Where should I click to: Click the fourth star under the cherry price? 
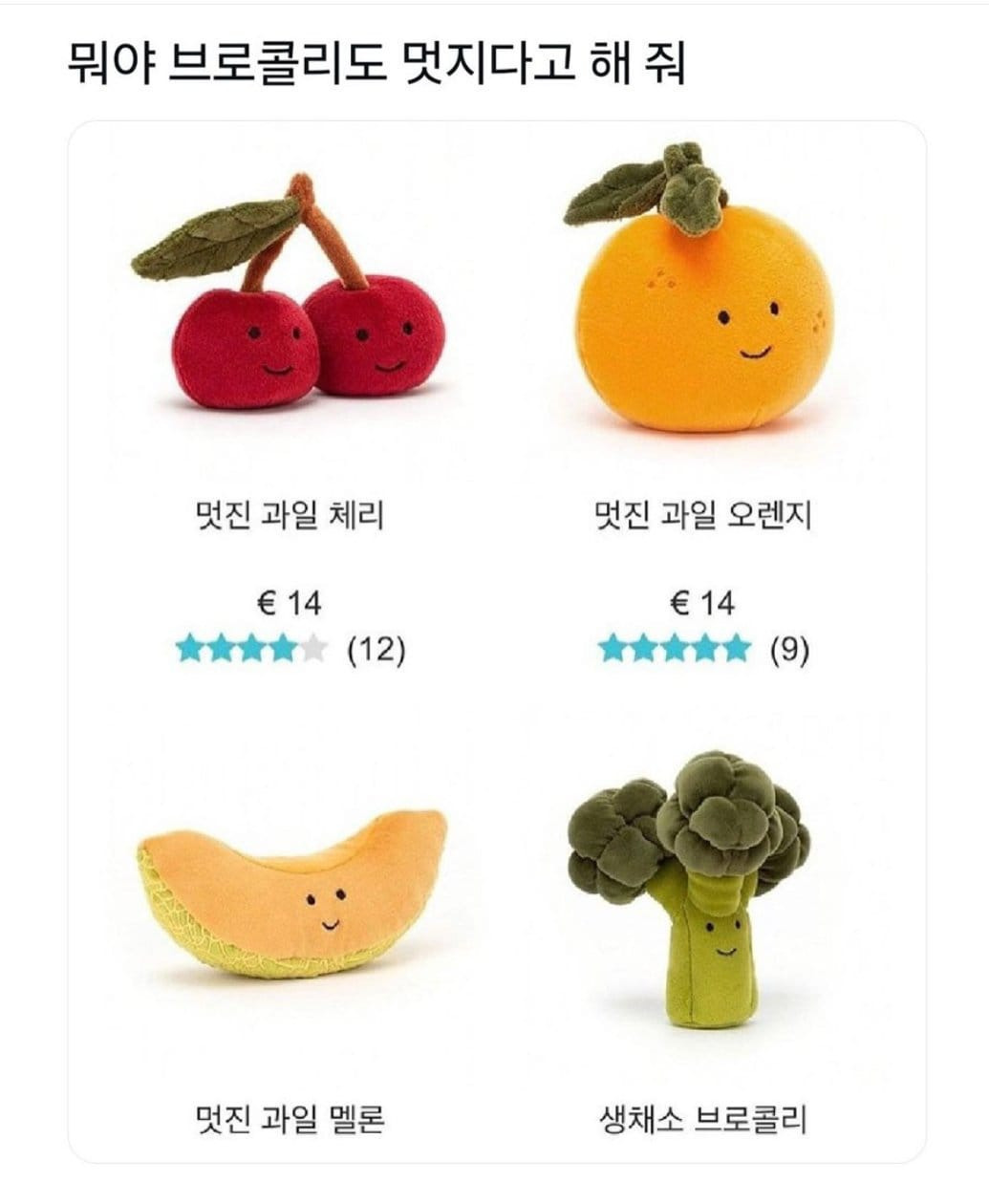[284, 648]
